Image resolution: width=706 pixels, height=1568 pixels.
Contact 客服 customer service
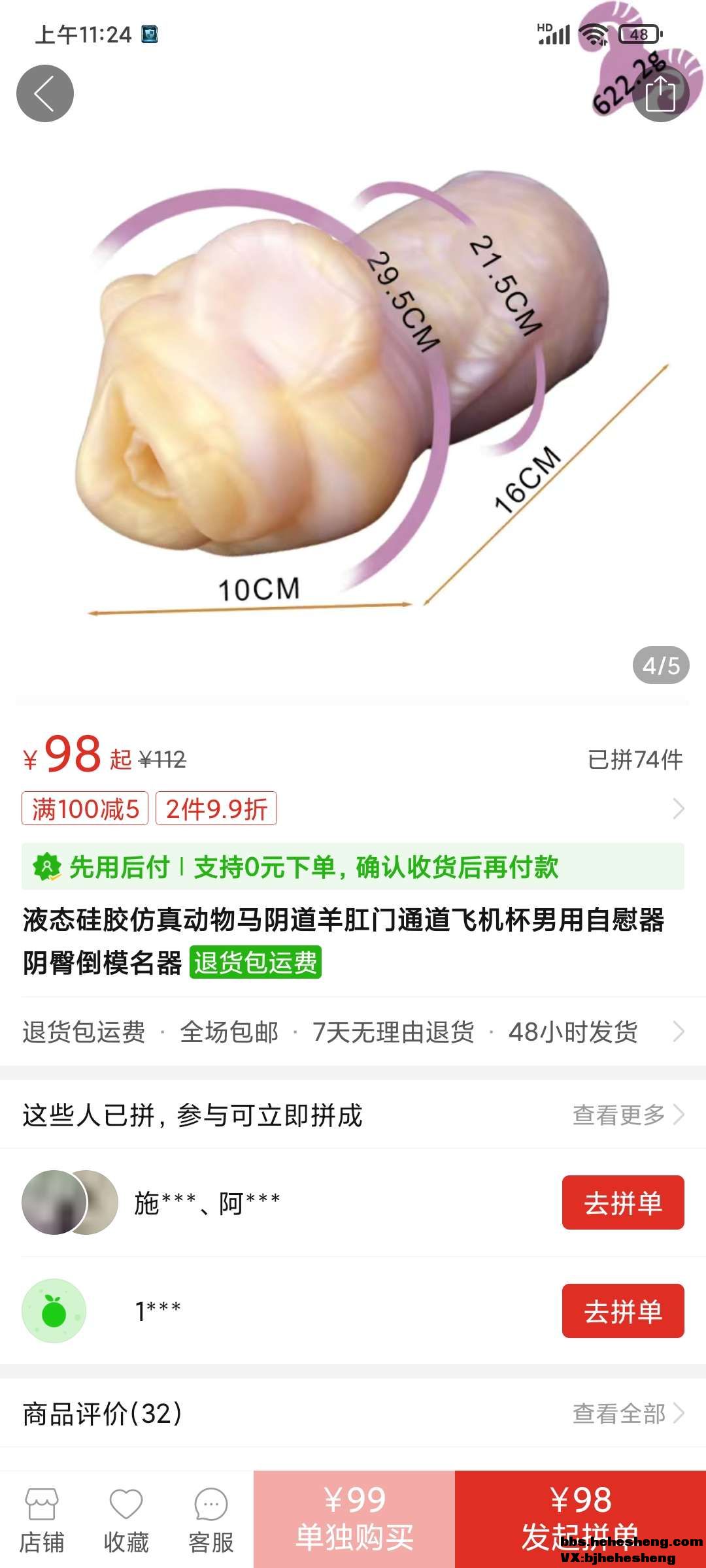pos(210,1520)
